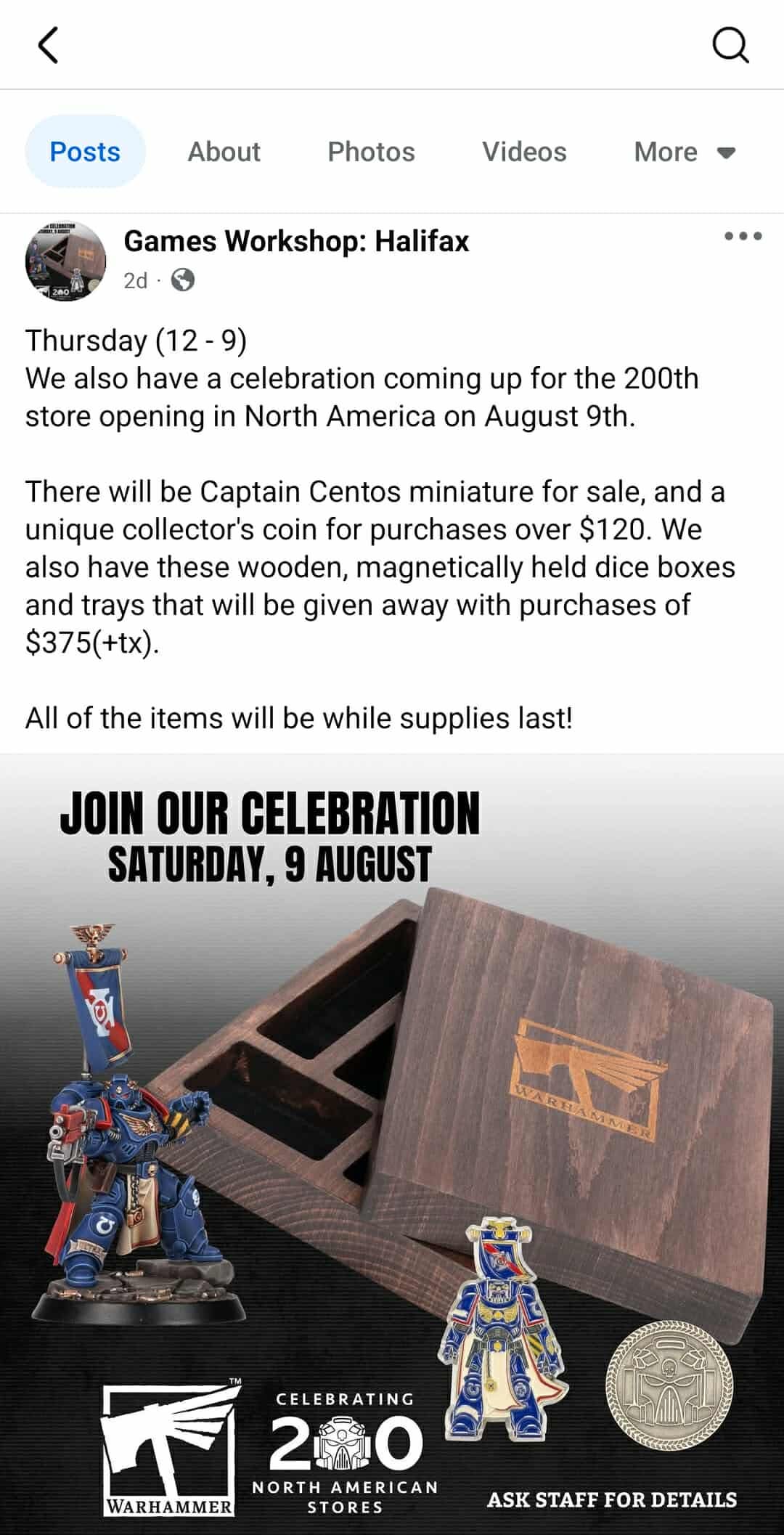This screenshot has height=1535, width=784.
Task: Open the celebration poster image in the post
Action: click(x=392, y=1144)
